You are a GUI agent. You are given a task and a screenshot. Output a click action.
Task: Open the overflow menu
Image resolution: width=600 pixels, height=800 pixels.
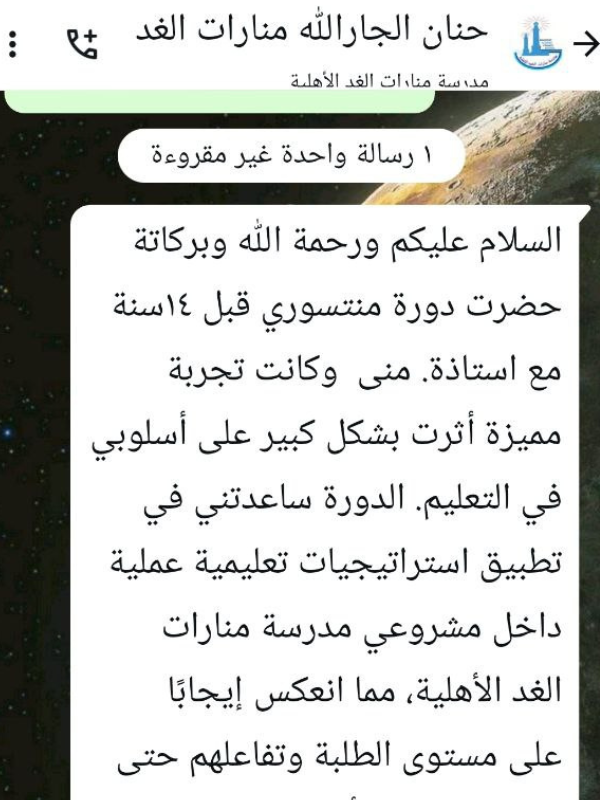[x=14, y=43]
